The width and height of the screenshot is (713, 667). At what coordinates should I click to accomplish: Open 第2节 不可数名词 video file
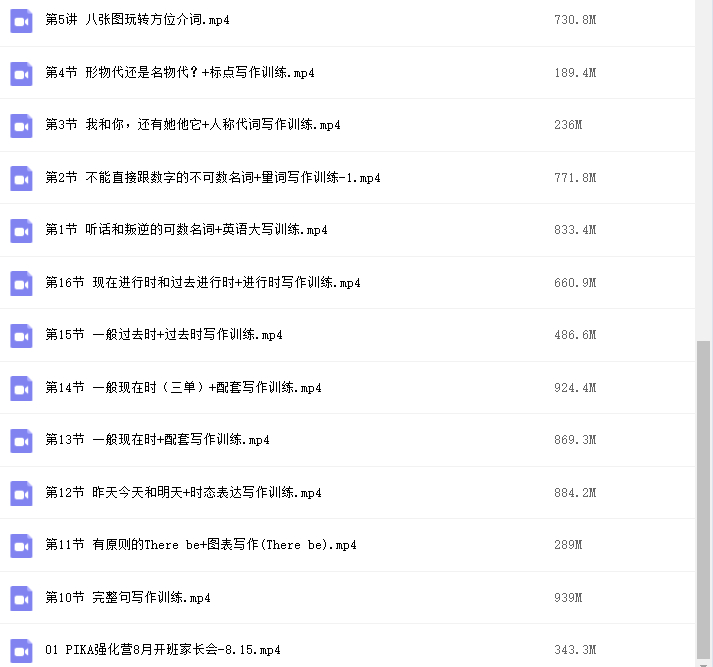tap(213, 178)
